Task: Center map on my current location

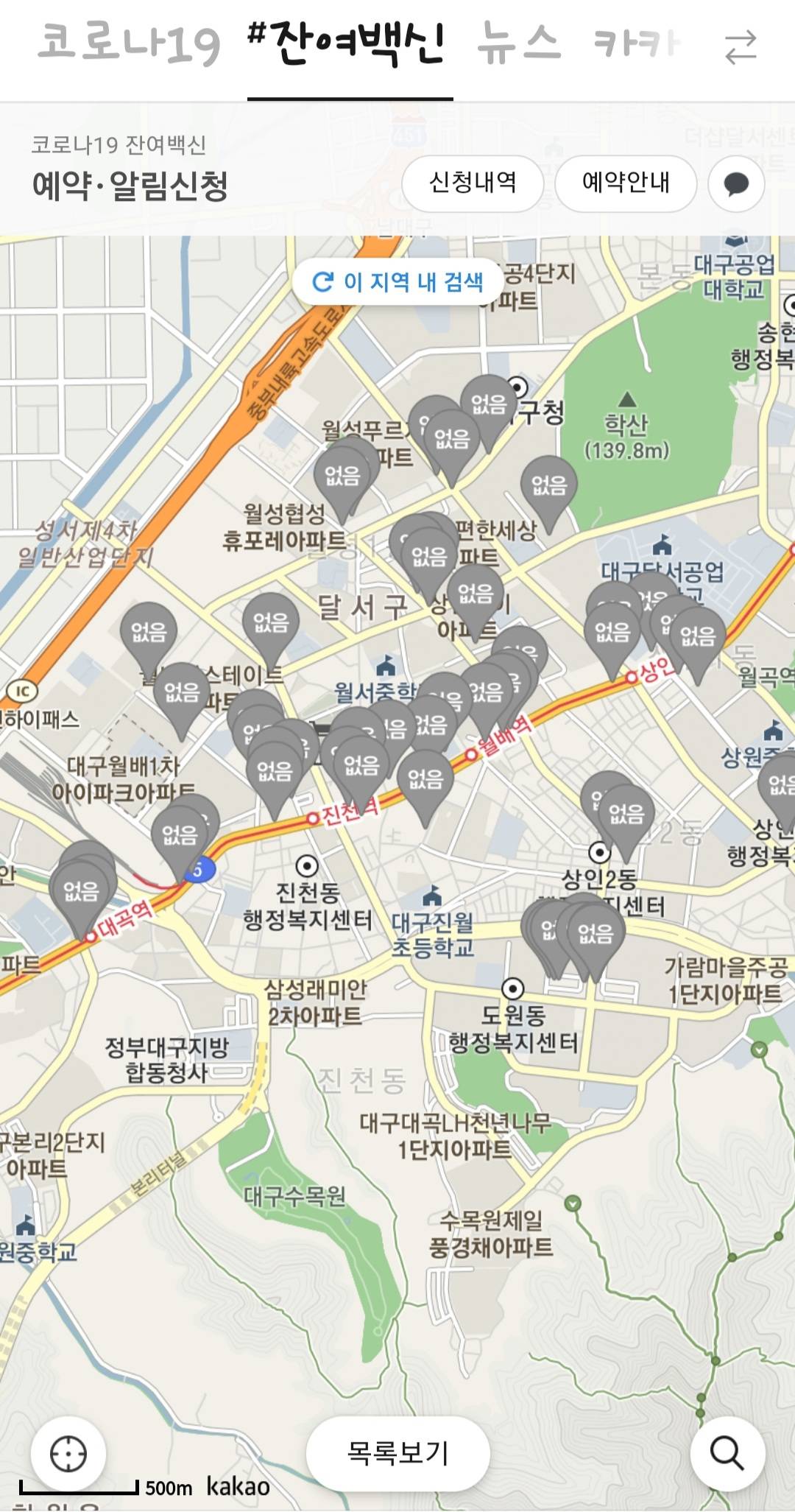Action: click(68, 1454)
